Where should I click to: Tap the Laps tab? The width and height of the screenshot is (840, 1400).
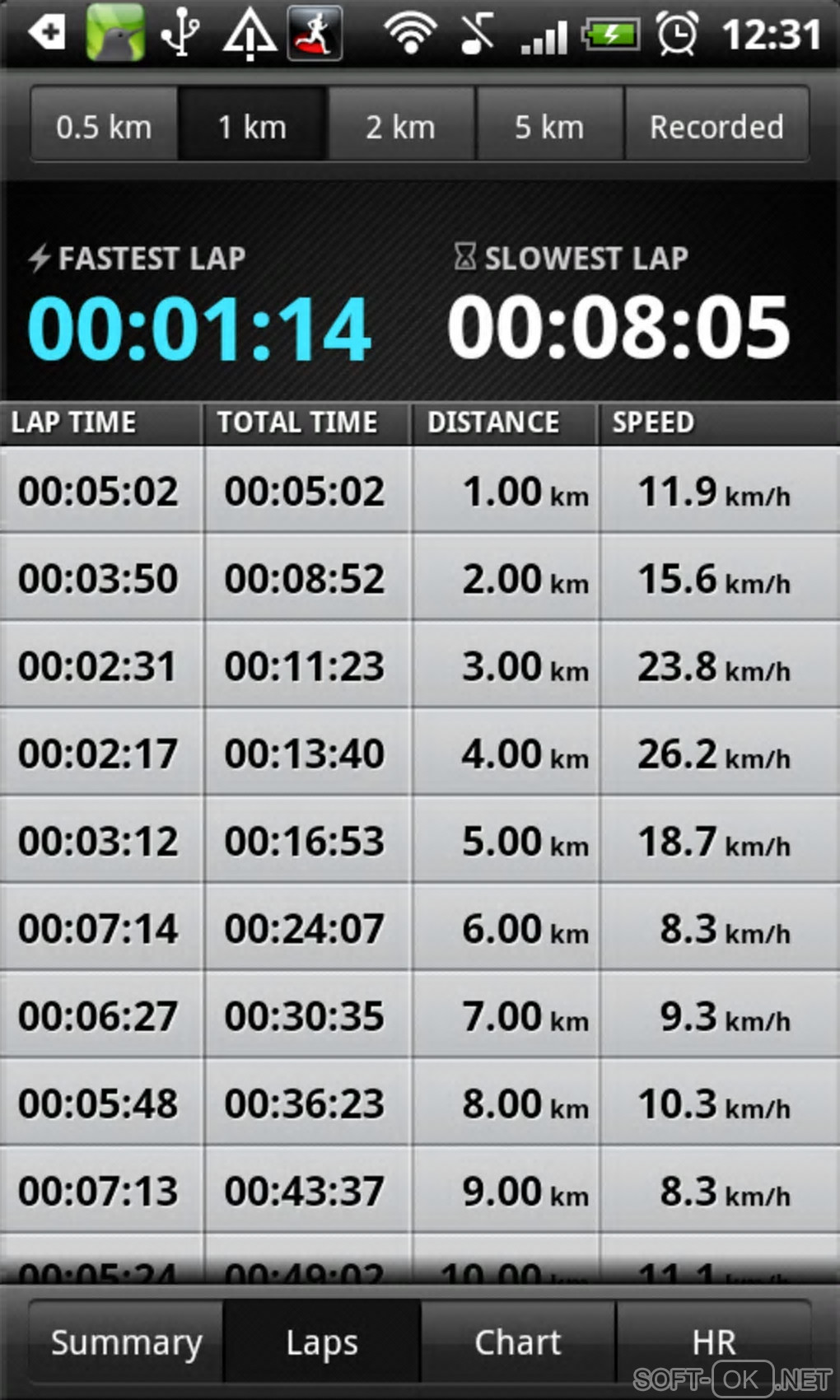322,1342
